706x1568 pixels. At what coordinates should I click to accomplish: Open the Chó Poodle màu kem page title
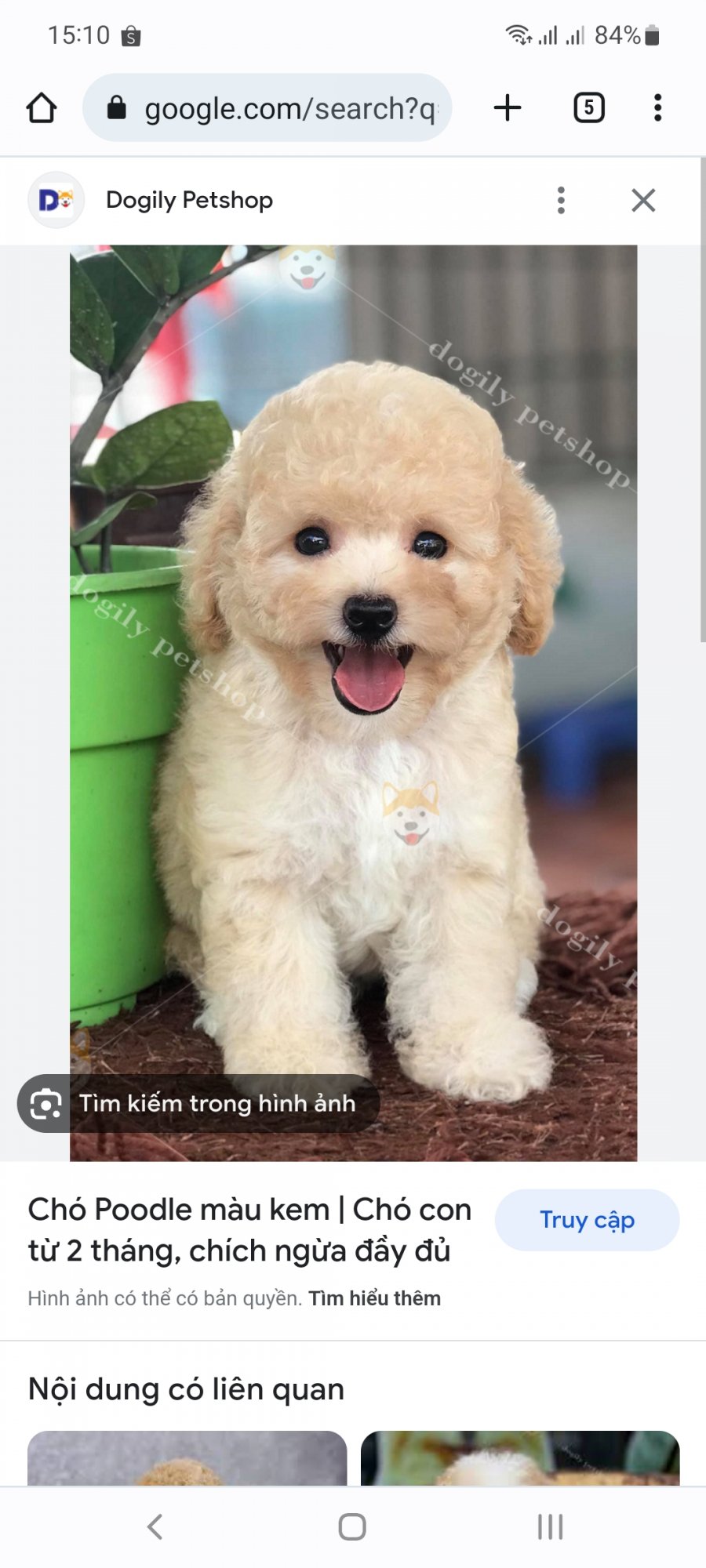pos(249,1229)
